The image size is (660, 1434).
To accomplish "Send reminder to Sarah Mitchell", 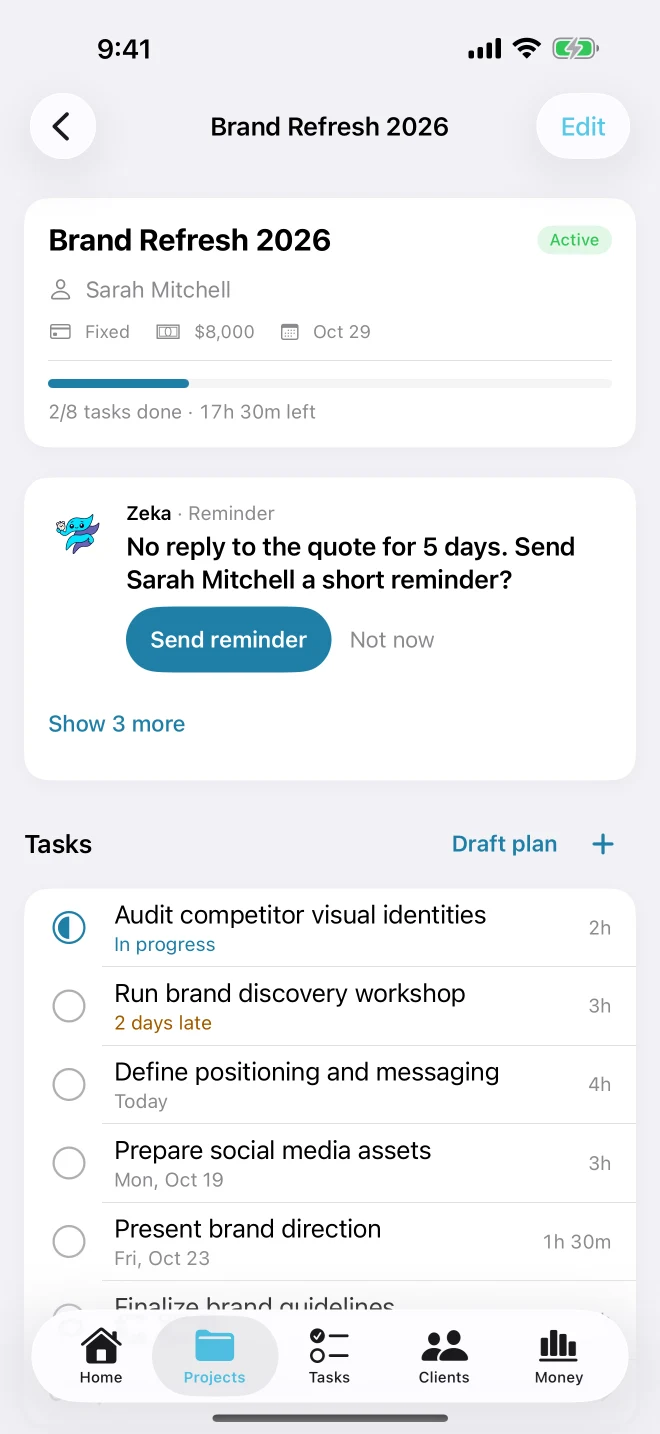I will (228, 640).
